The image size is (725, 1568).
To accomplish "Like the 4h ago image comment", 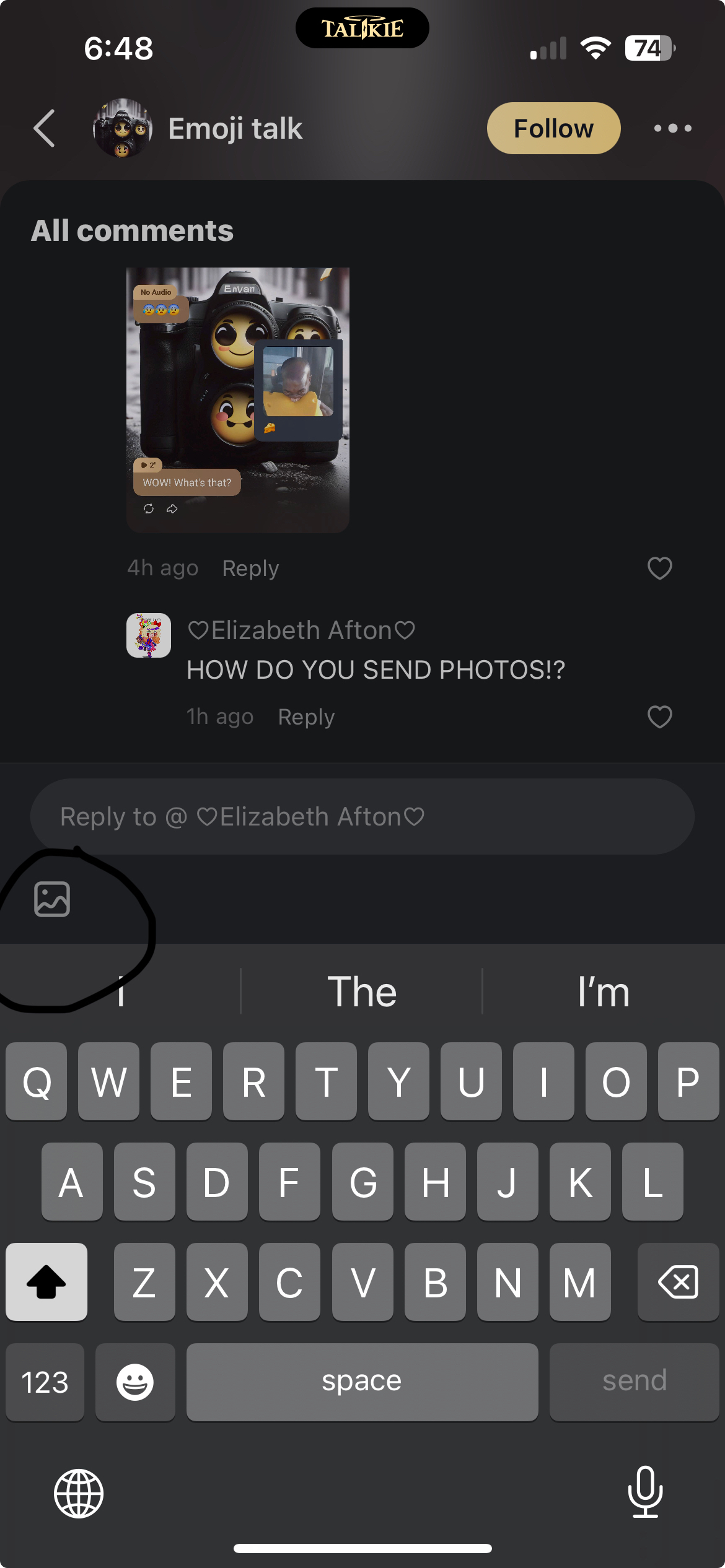I will click(x=659, y=568).
